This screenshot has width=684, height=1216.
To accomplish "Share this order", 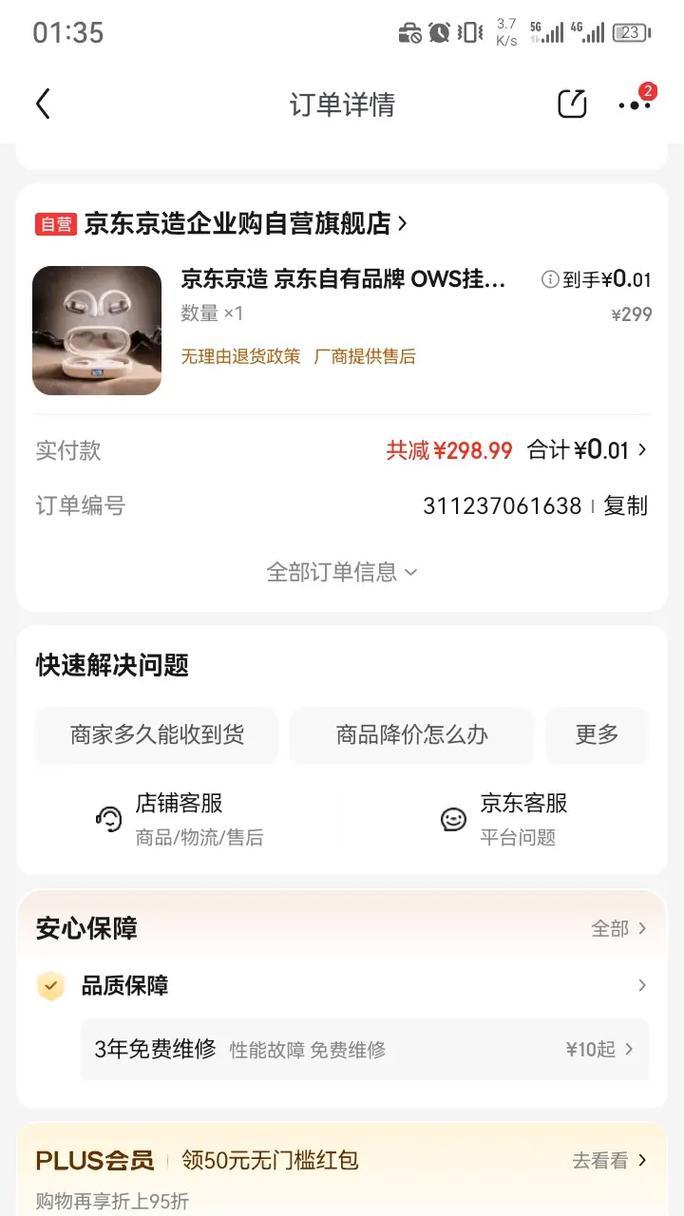I will point(571,104).
